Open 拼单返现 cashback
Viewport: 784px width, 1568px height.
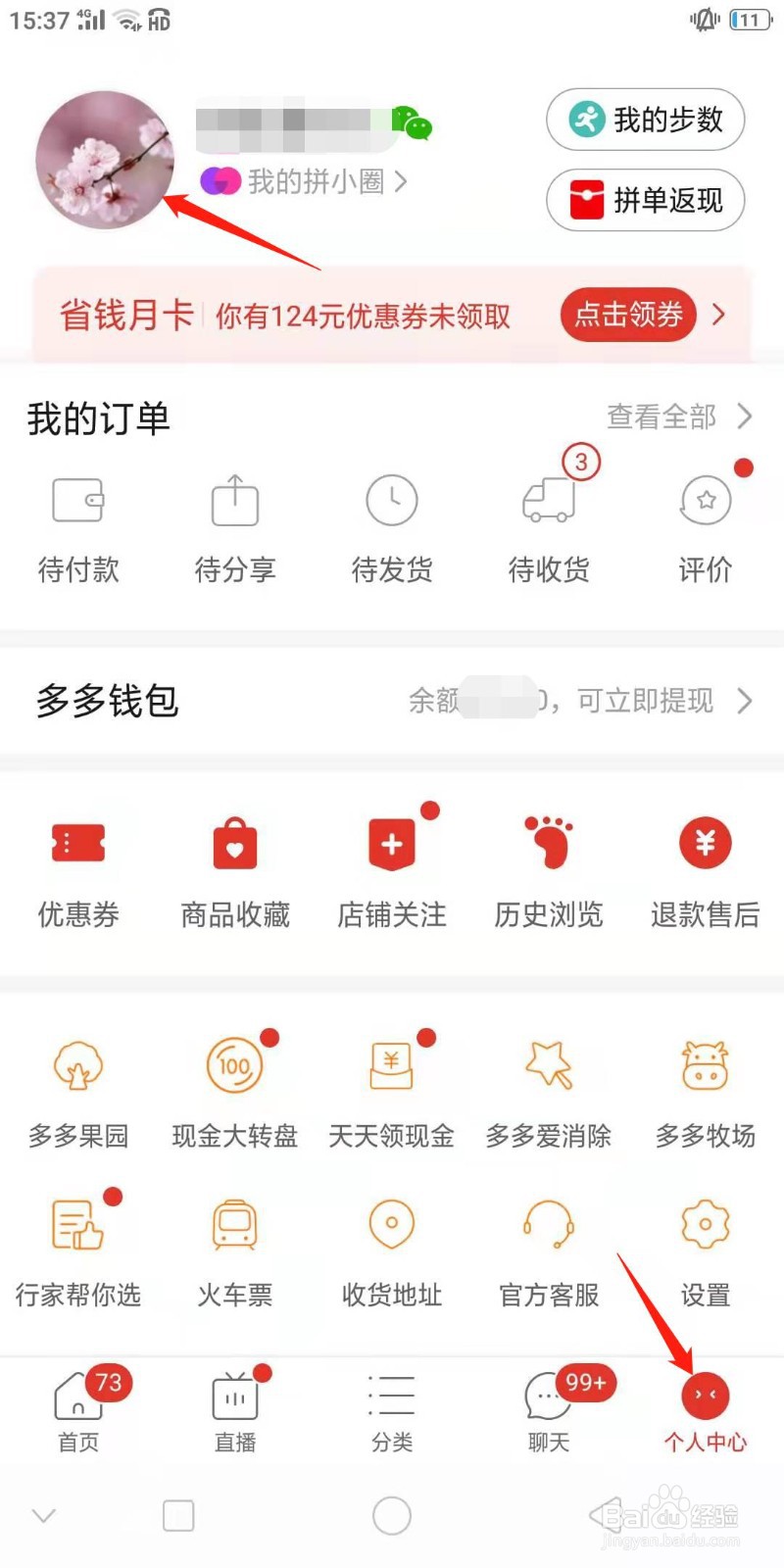click(x=645, y=200)
